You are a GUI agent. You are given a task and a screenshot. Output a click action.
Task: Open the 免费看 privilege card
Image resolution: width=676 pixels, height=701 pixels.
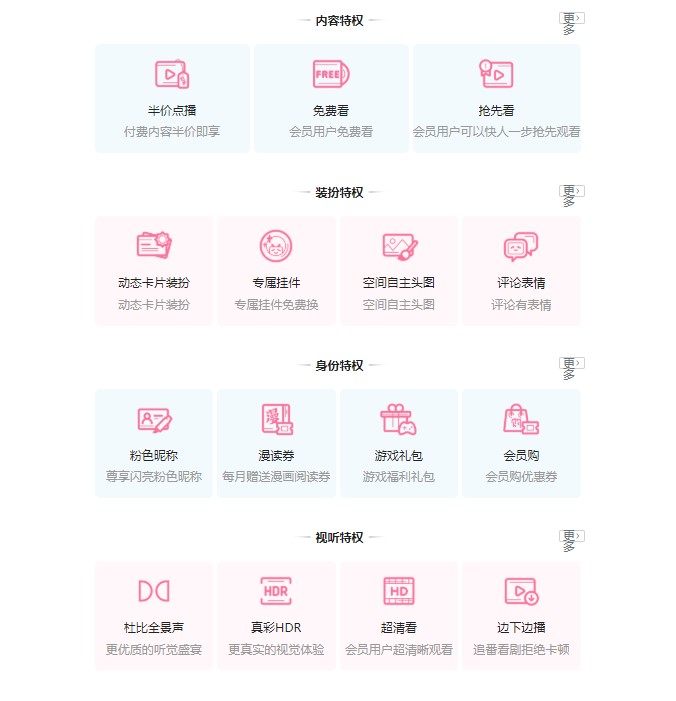[331, 98]
